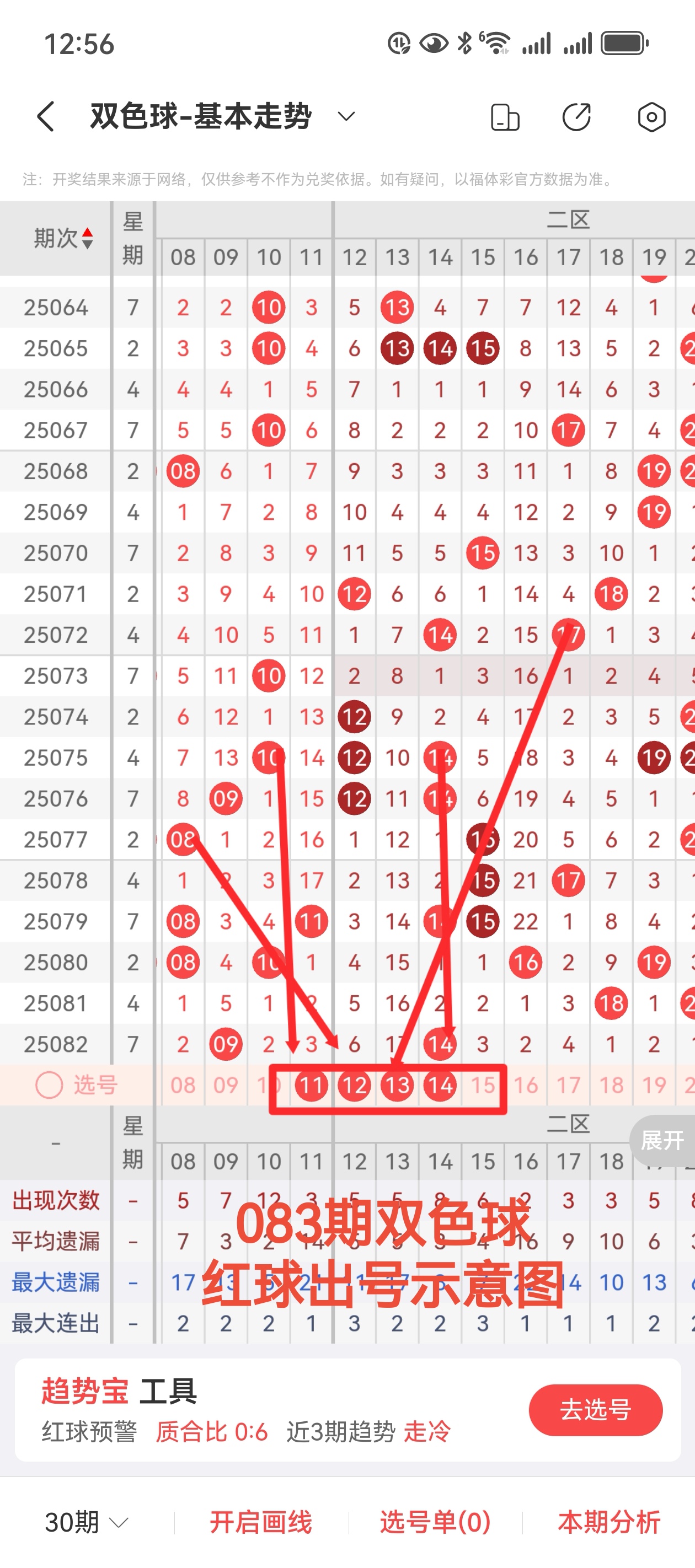Select number 08 in the 选号 row
The width and height of the screenshot is (695, 1568).
click(x=183, y=1085)
